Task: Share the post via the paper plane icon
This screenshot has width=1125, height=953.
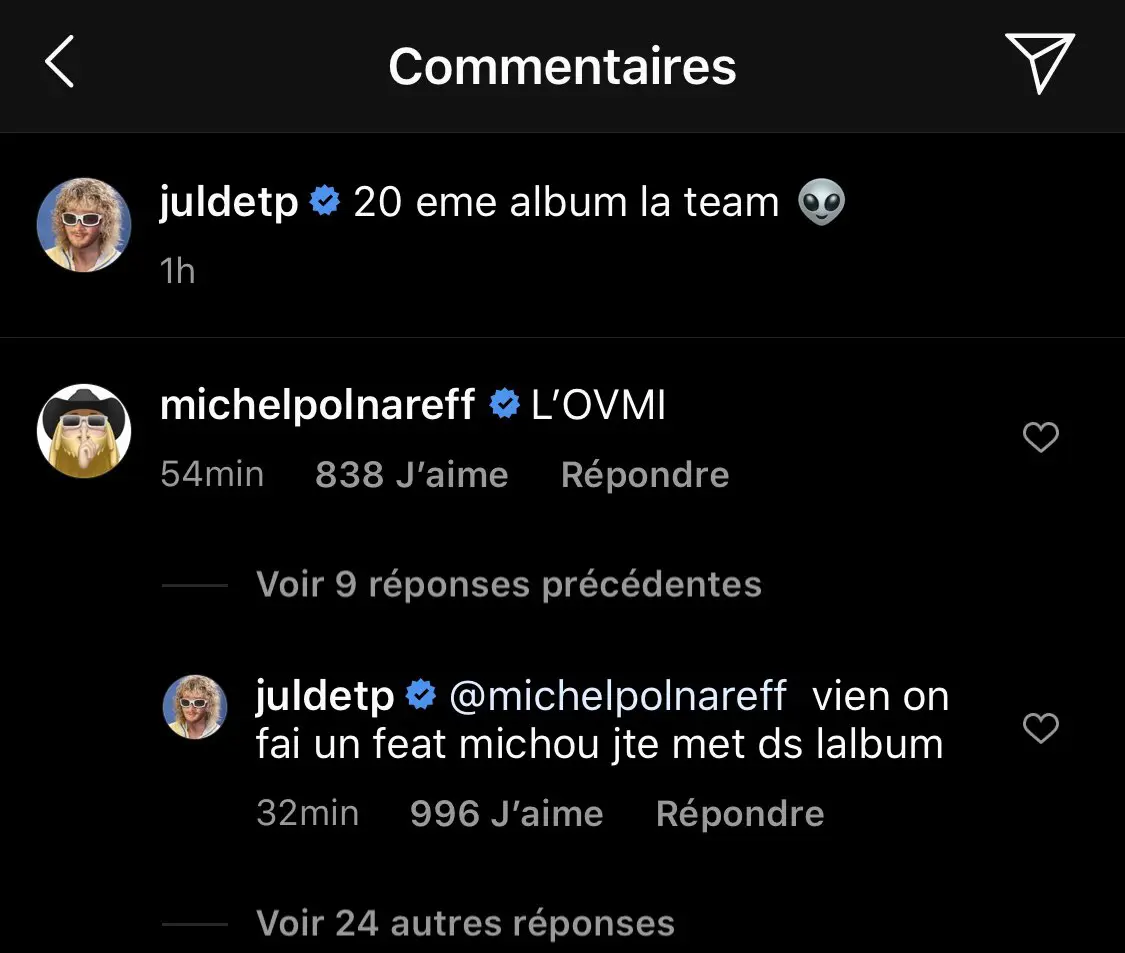Action: point(1039,62)
